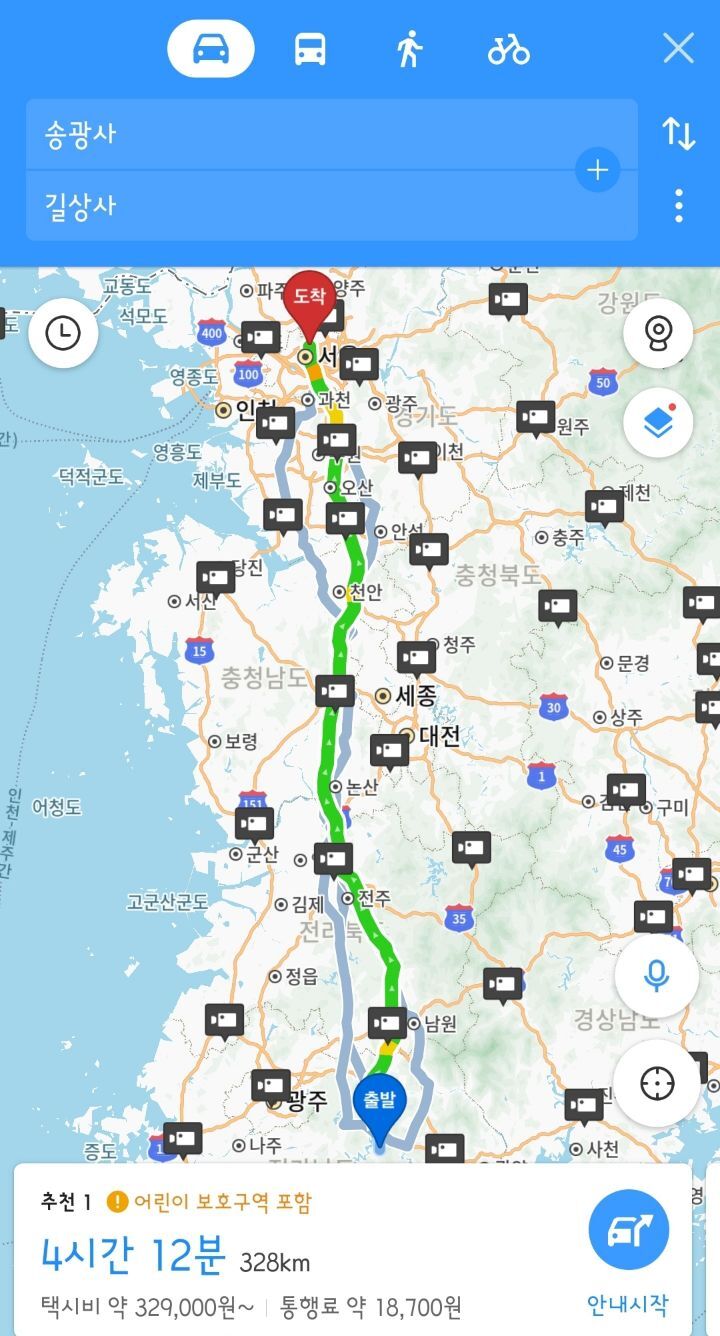720x1336 pixels.
Task: Open the route overflow menu
Action: [x=679, y=206]
